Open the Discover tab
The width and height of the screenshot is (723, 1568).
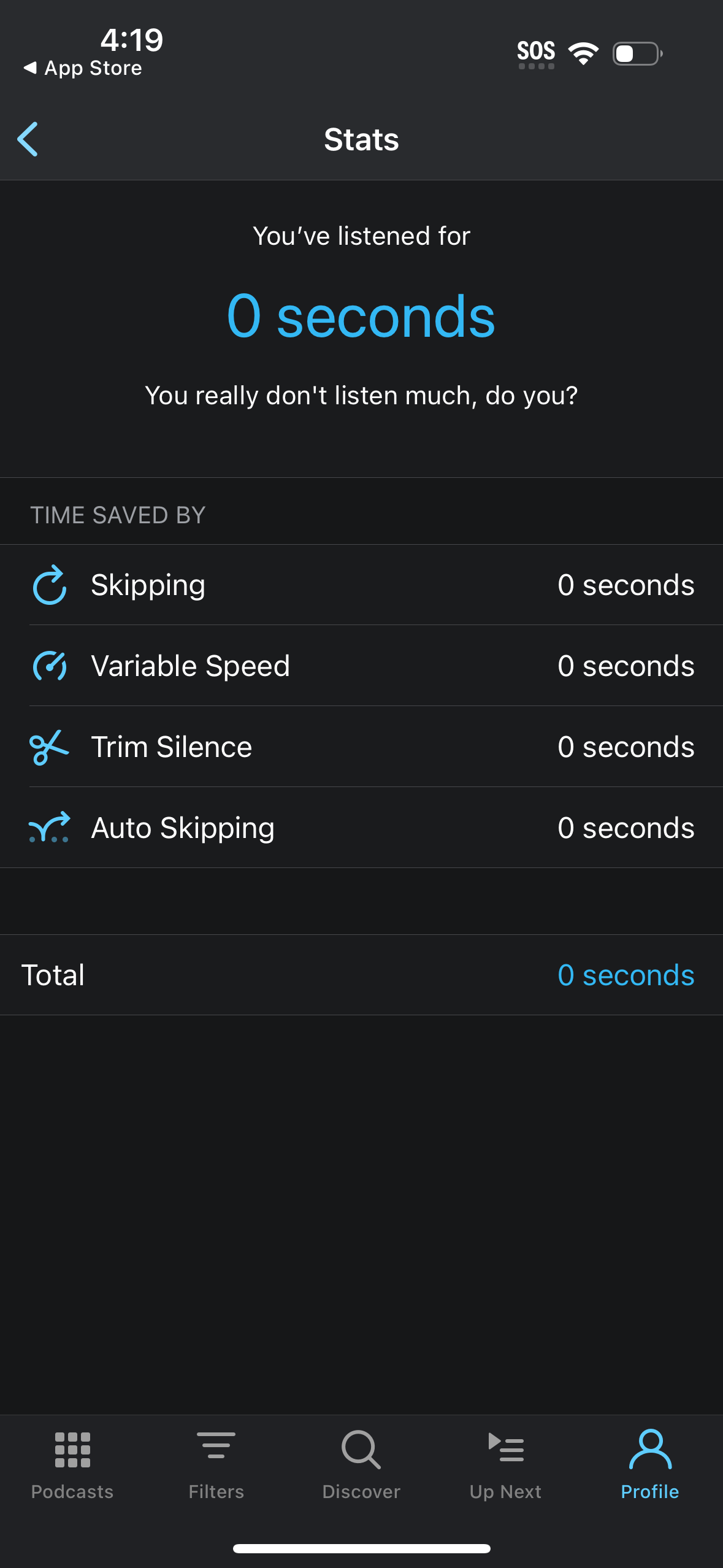tap(361, 1469)
